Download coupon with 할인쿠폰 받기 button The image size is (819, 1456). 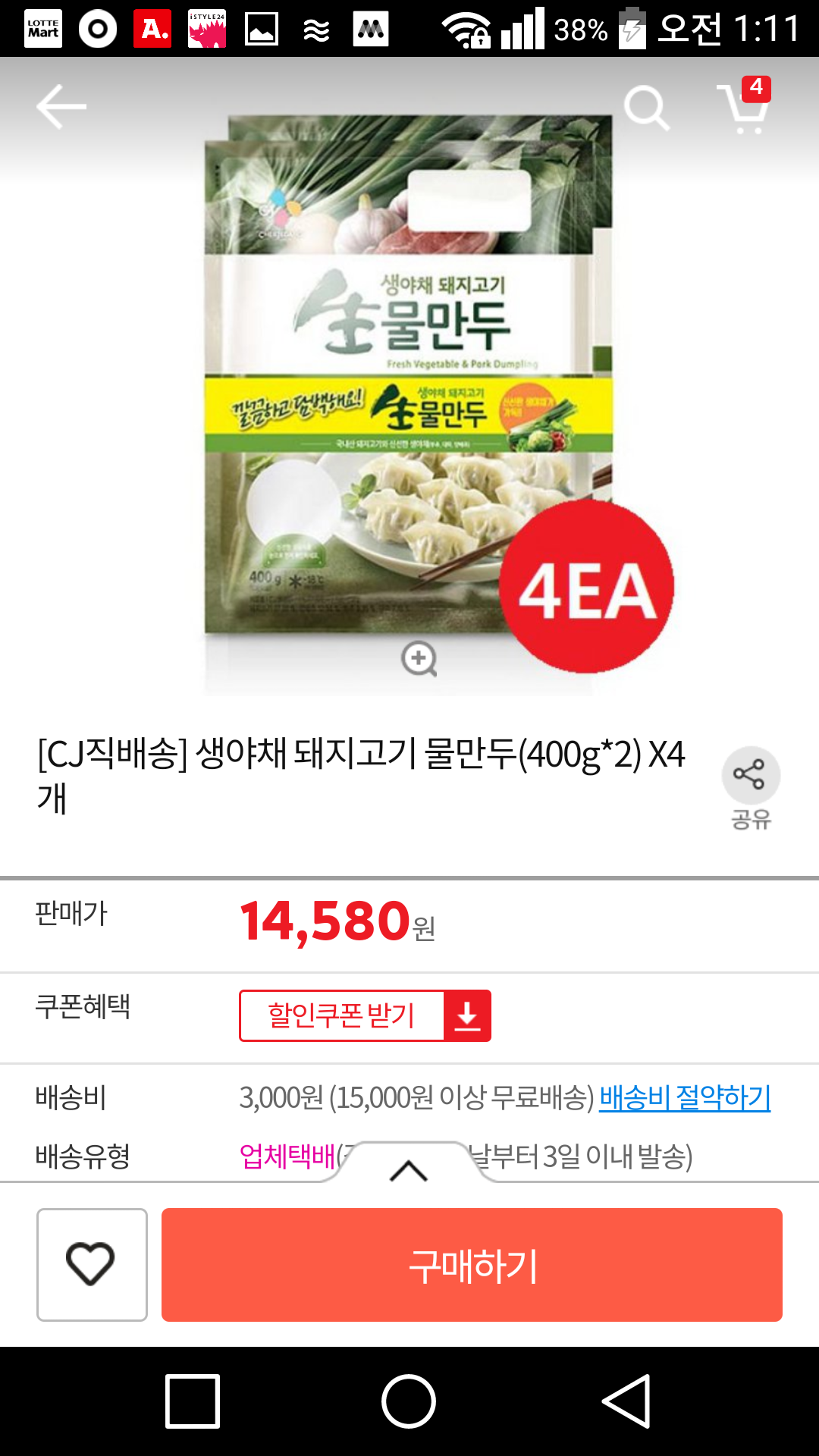tap(365, 1015)
